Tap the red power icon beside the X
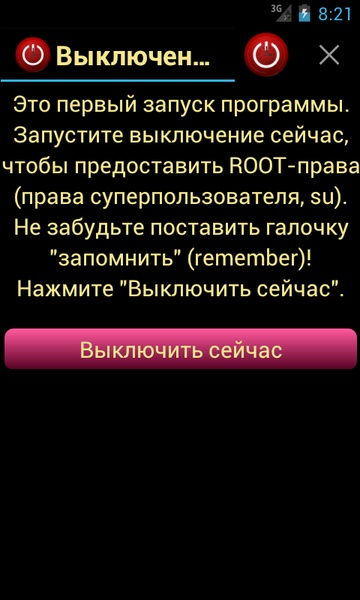 pyautogui.click(x=266, y=54)
